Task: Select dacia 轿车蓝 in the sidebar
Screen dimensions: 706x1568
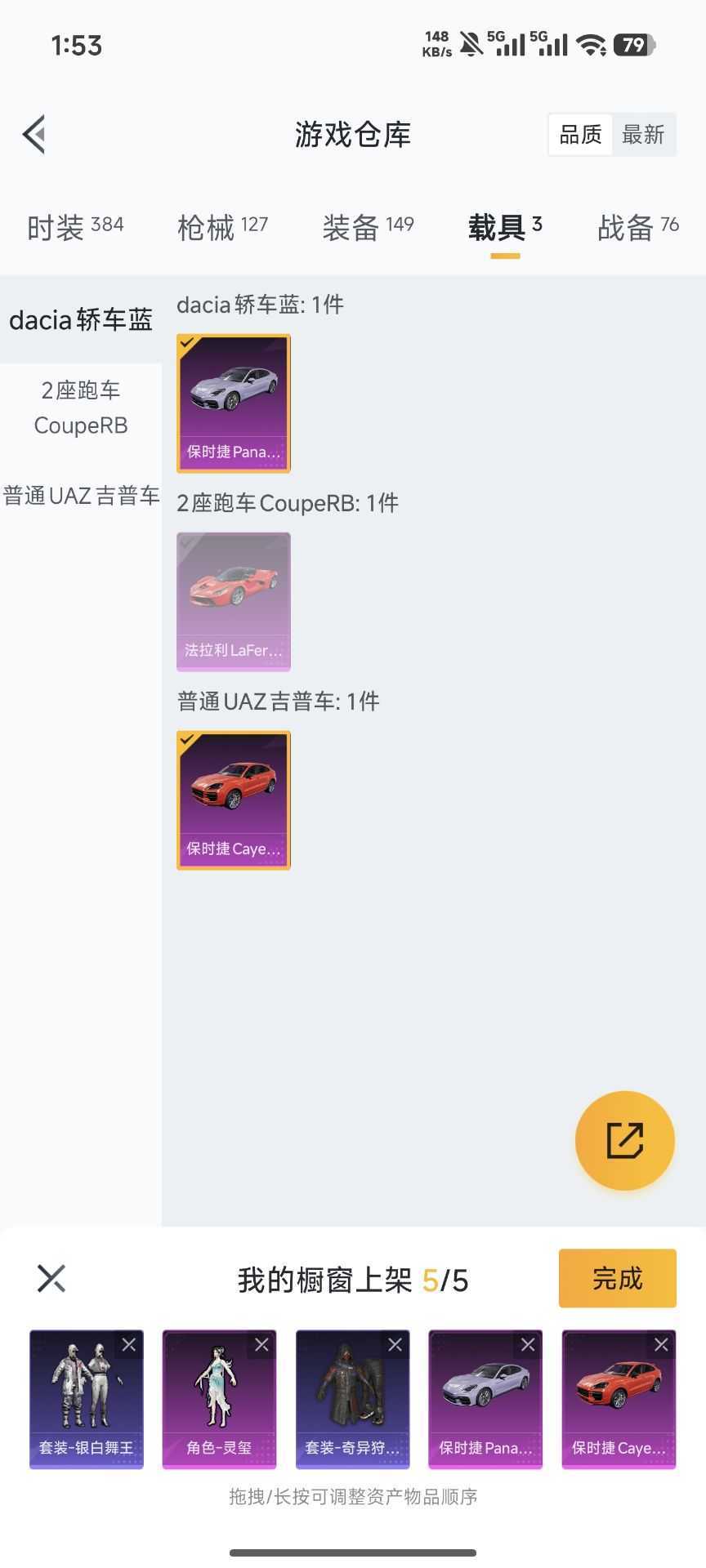Action: 80,320
